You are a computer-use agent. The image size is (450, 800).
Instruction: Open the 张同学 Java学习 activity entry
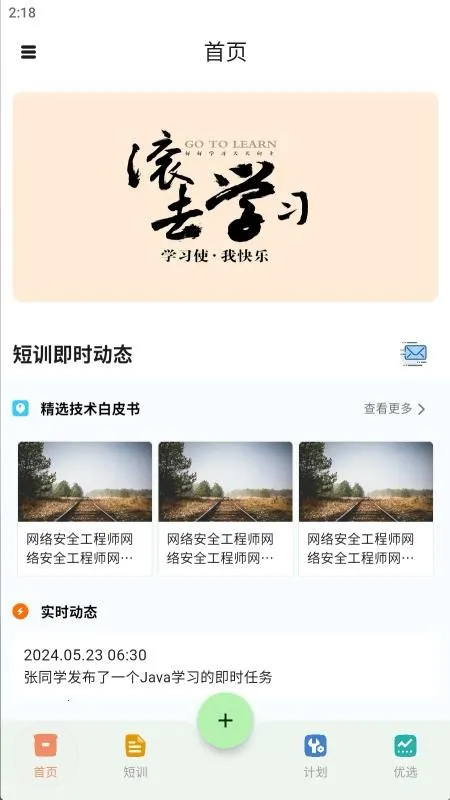point(226,666)
